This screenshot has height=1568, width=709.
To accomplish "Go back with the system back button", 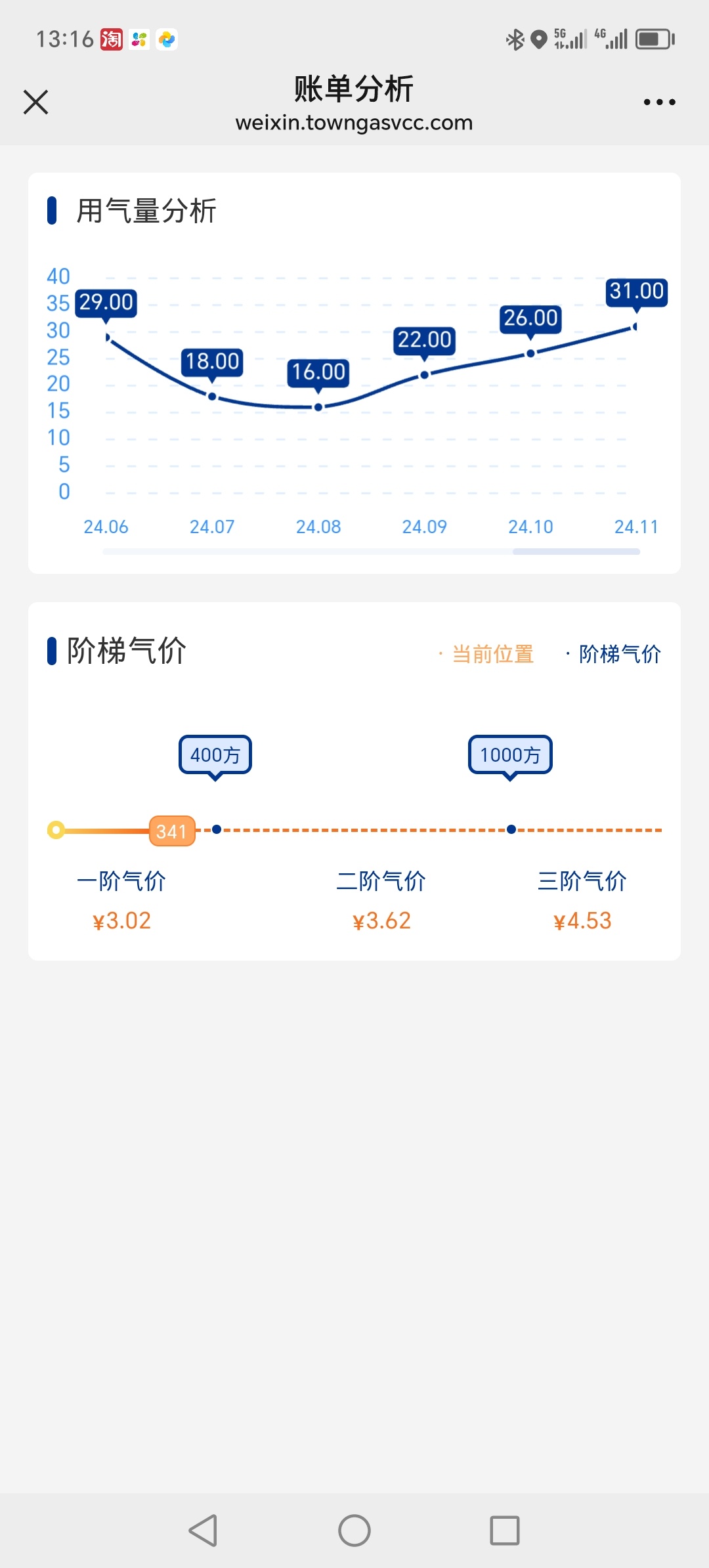I will pos(204,1531).
